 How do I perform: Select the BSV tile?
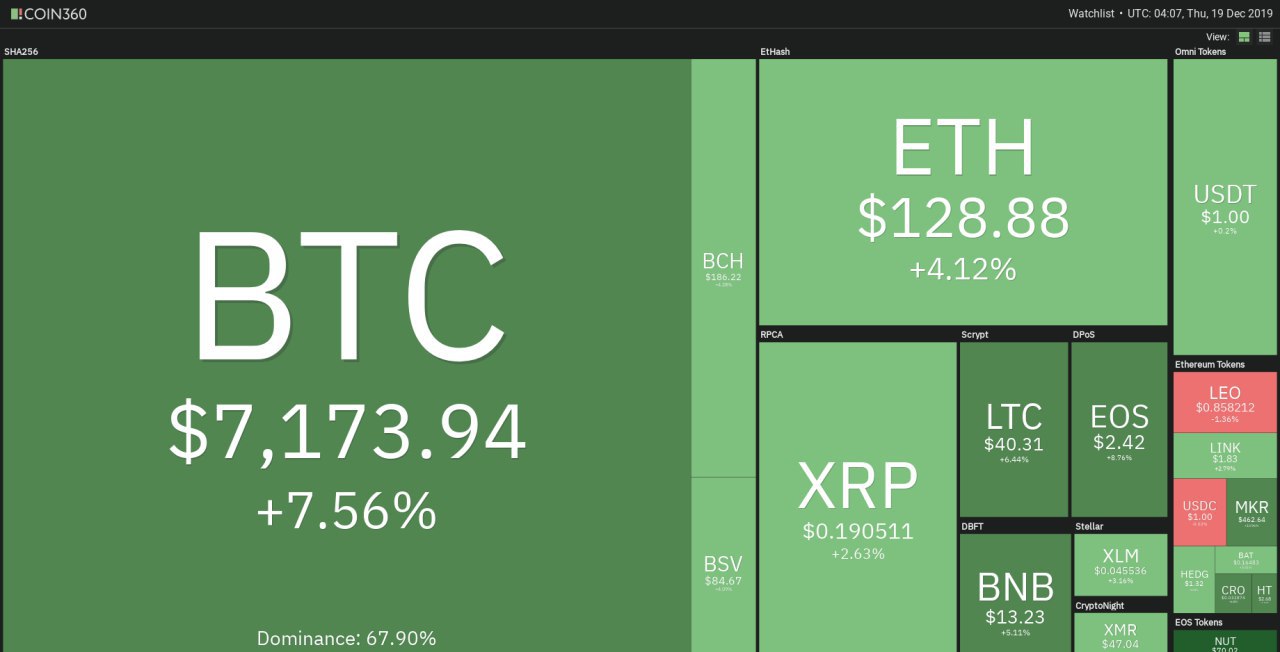tap(724, 565)
